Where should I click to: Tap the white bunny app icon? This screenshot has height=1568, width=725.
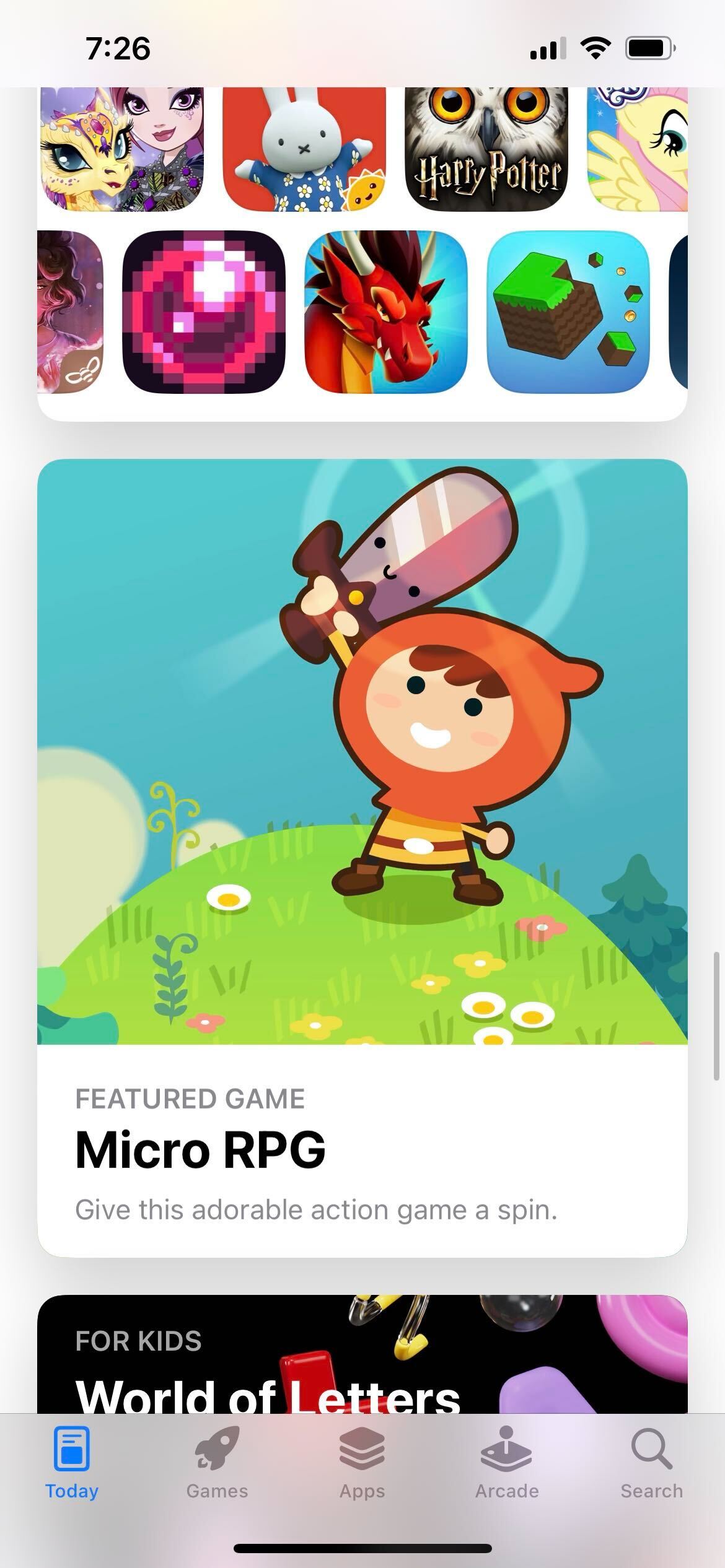click(x=304, y=149)
